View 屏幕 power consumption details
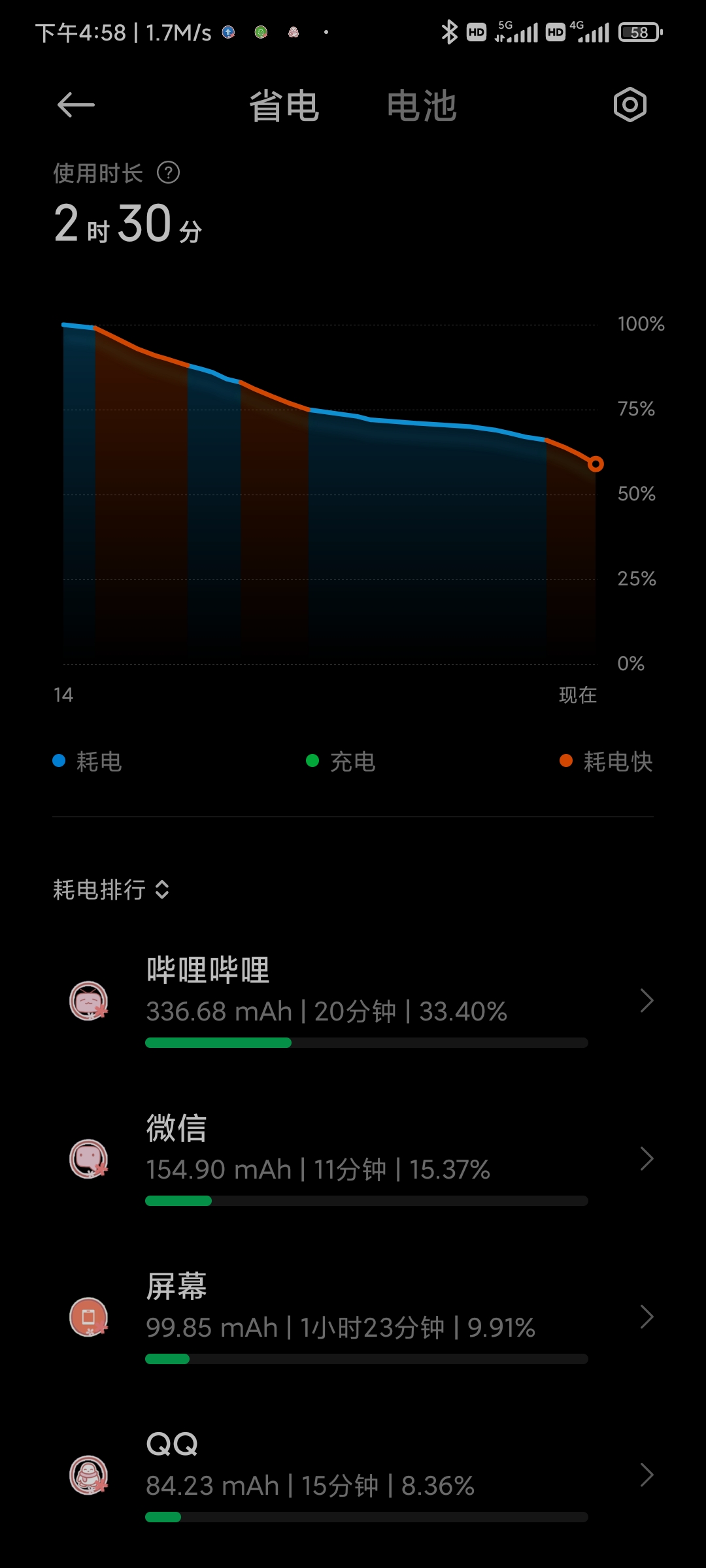The image size is (706, 1568). (x=353, y=1316)
